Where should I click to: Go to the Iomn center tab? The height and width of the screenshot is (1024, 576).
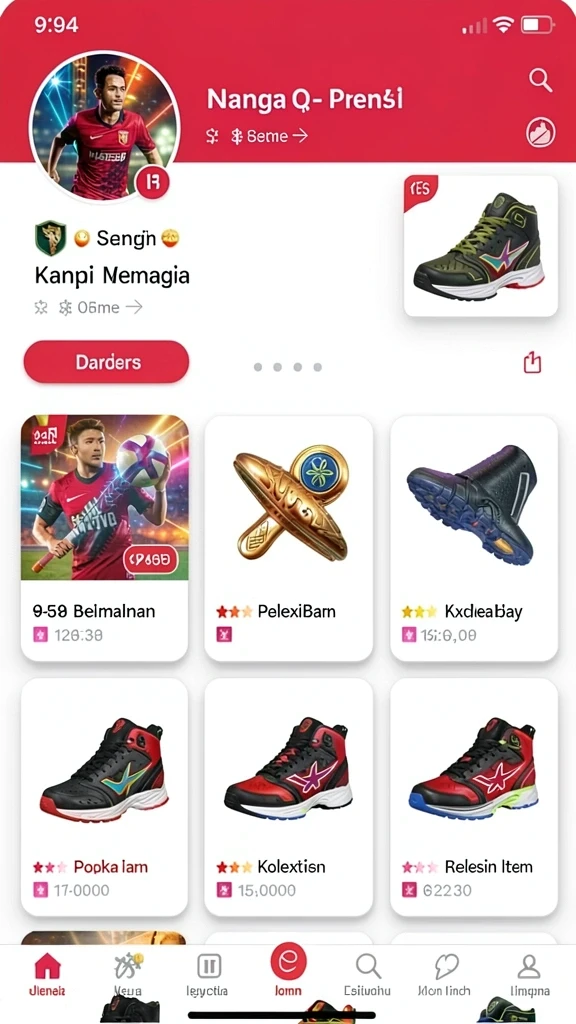[x=288, y=970]
